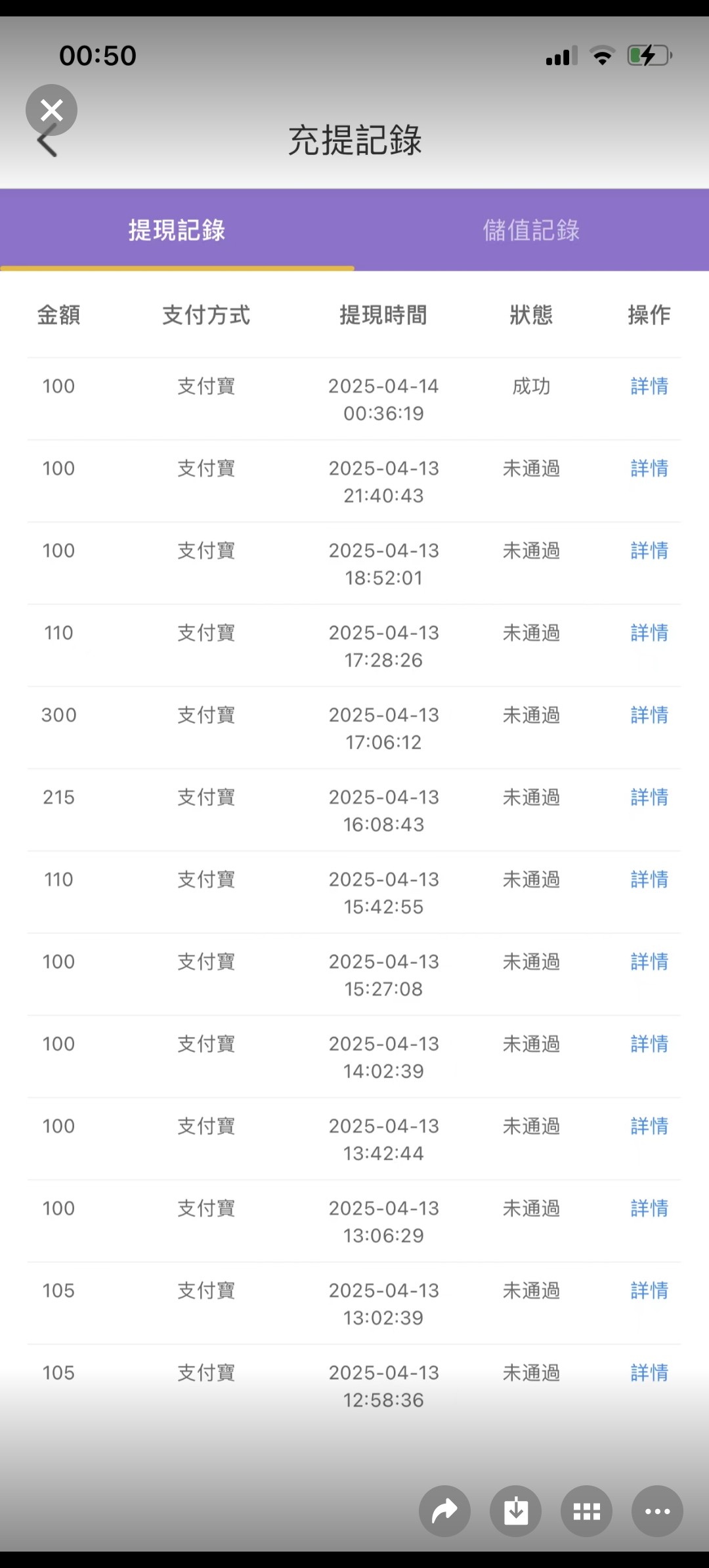
Task: Download the image to the device
Action: pos(516,1511)
